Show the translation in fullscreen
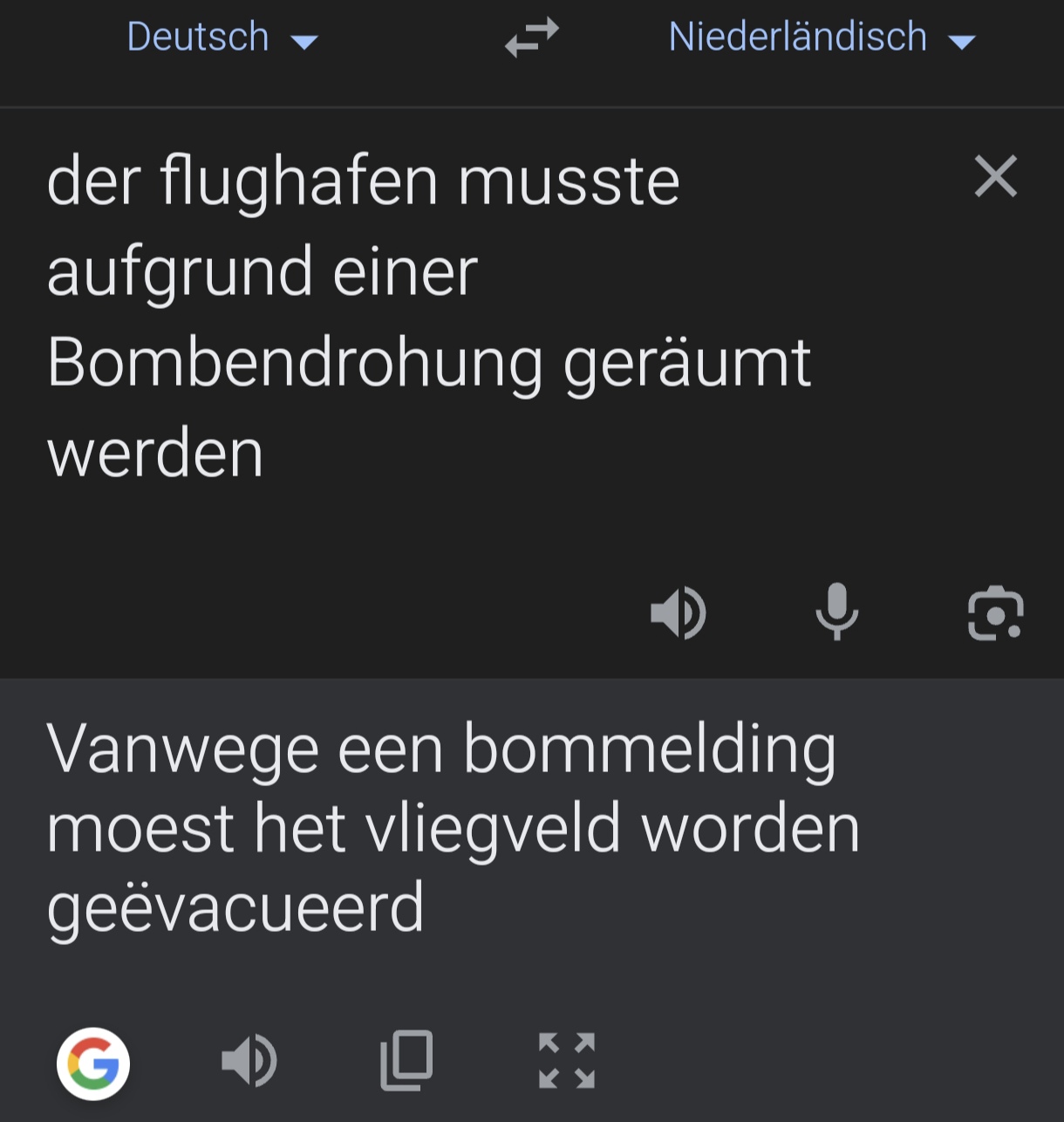1064x1122 pixels. pos(567,1061)
